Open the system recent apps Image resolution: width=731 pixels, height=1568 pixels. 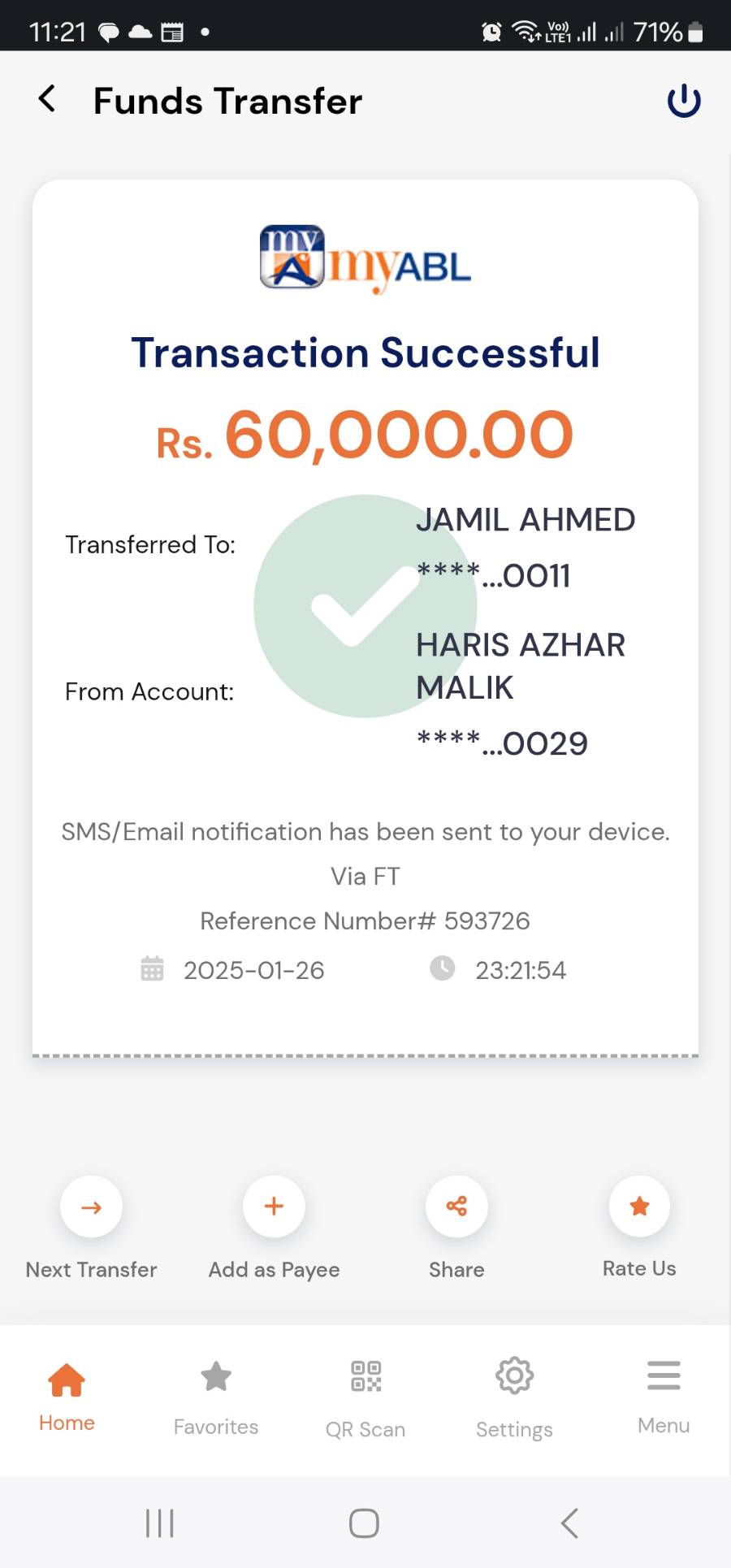160,1523
